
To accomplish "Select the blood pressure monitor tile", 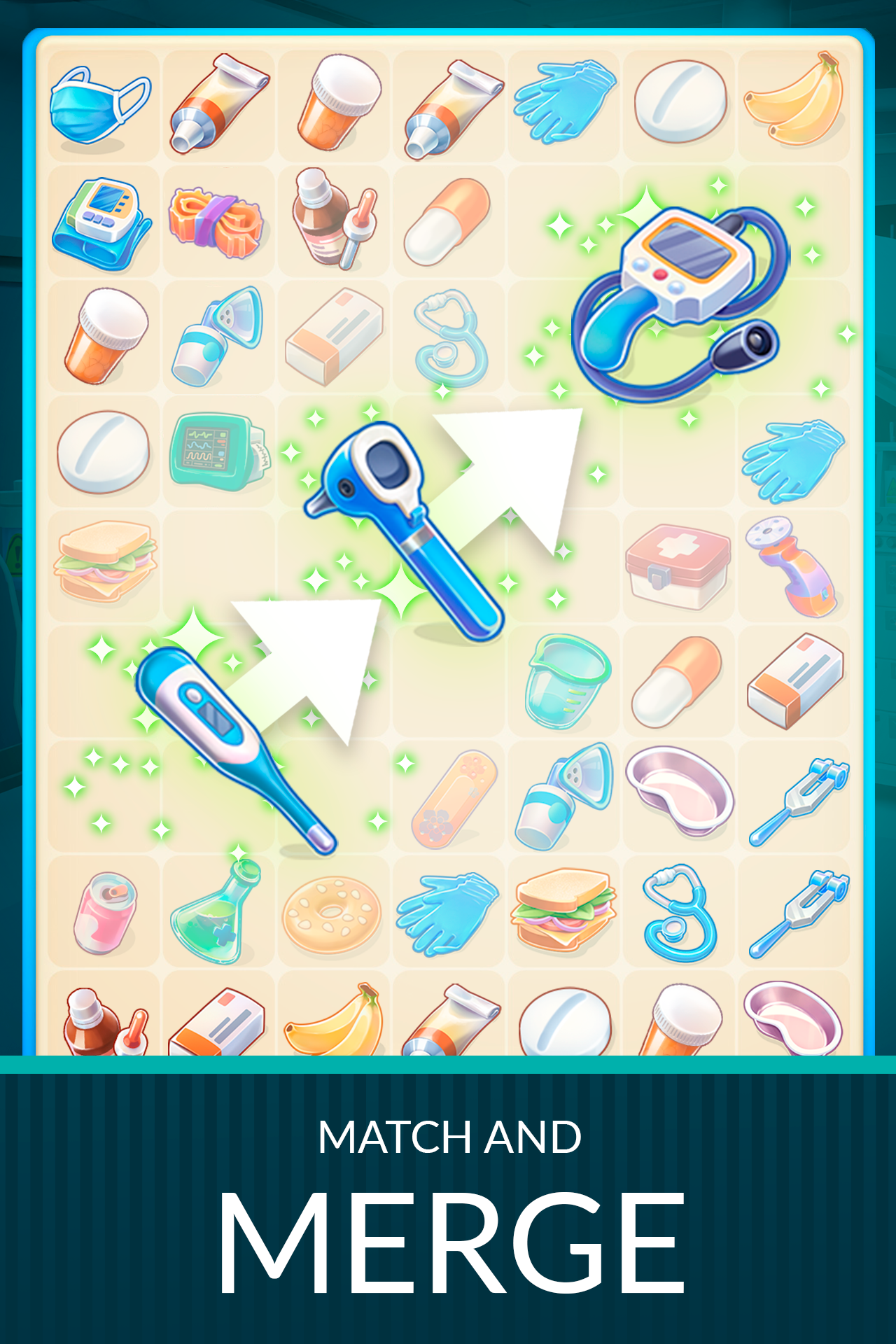I will point(101,224).
